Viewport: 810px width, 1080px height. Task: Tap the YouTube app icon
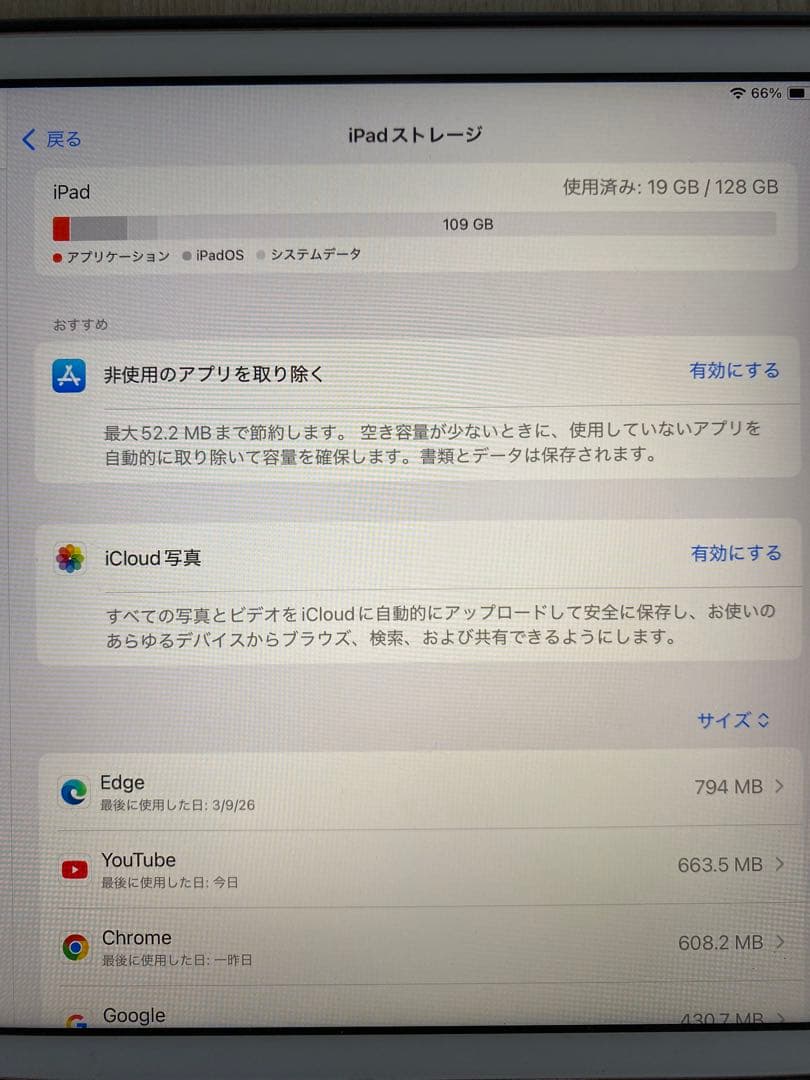(x=72, y=869)
